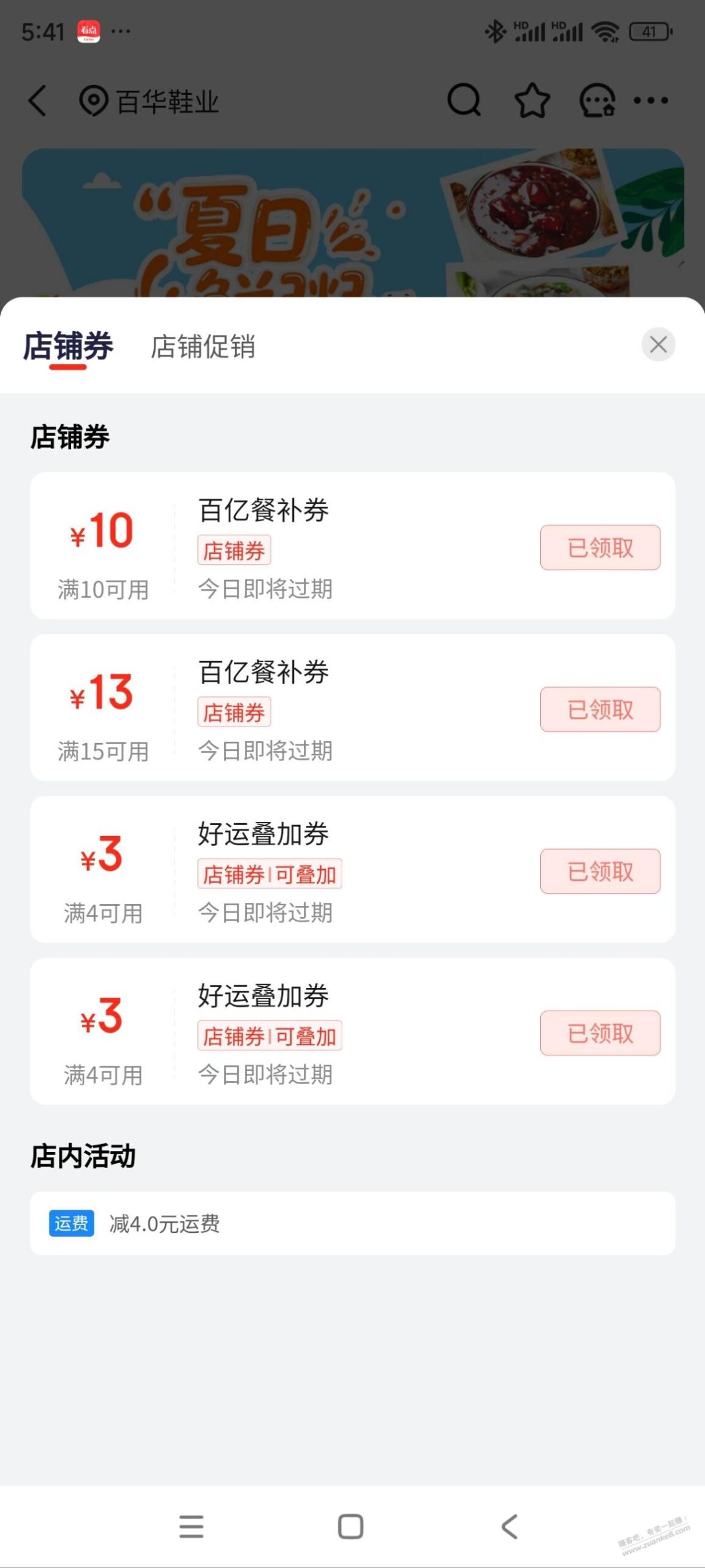Tap the search icon in the top bar
The image size is (705, 1568).
pos(464,100)
